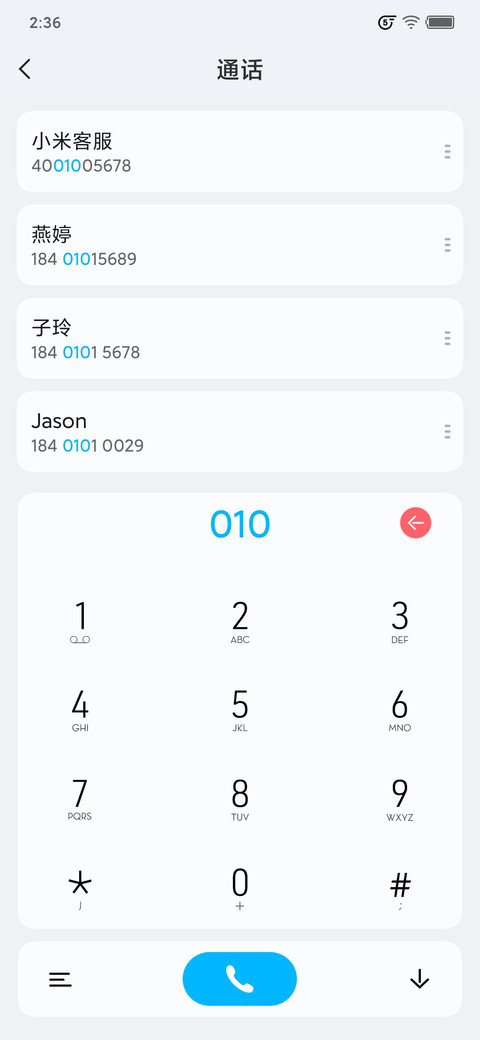This screenshot has height=1040, width=480.
Task: Call 小米客服 from the results
Action: point(239,152)
